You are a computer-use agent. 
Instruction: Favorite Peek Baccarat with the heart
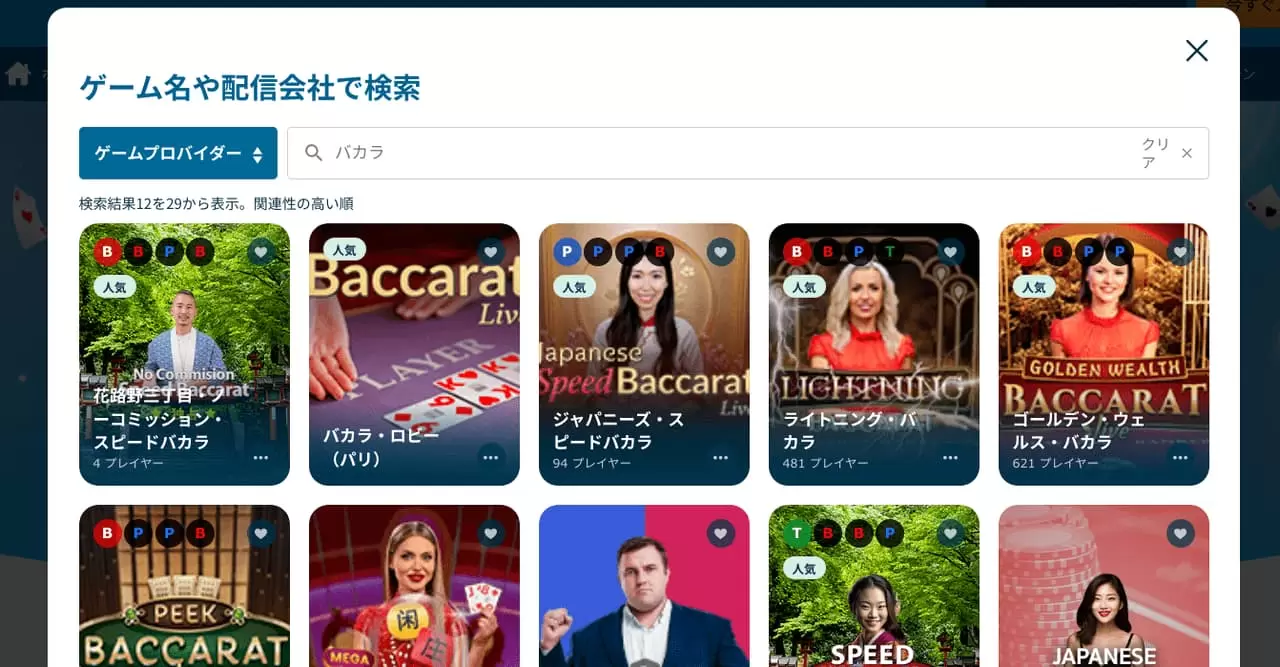point(261,534)
